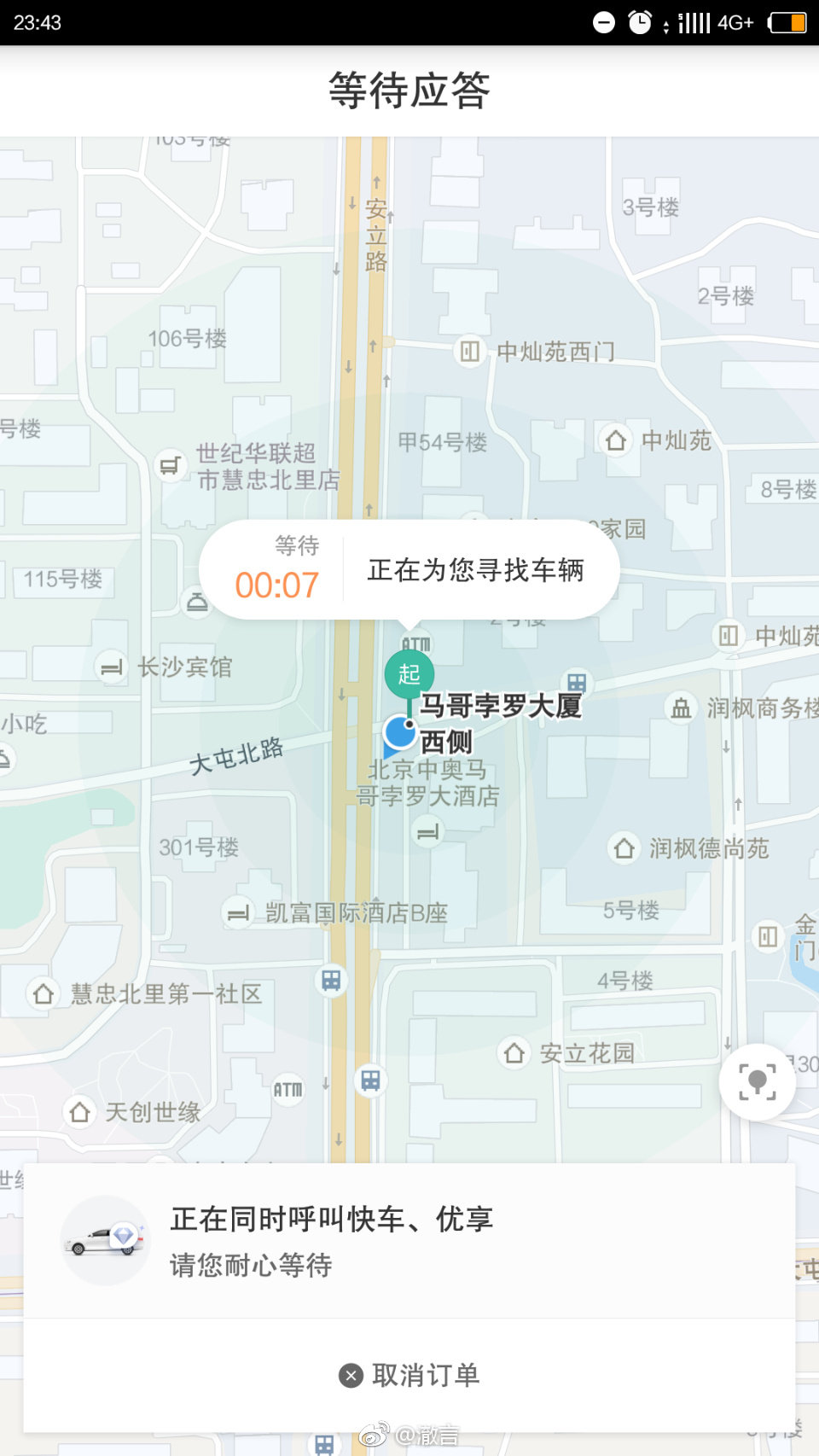
Task: Tap the do-not-disturb icon in the status bar
Action: [x=604, y=22]
